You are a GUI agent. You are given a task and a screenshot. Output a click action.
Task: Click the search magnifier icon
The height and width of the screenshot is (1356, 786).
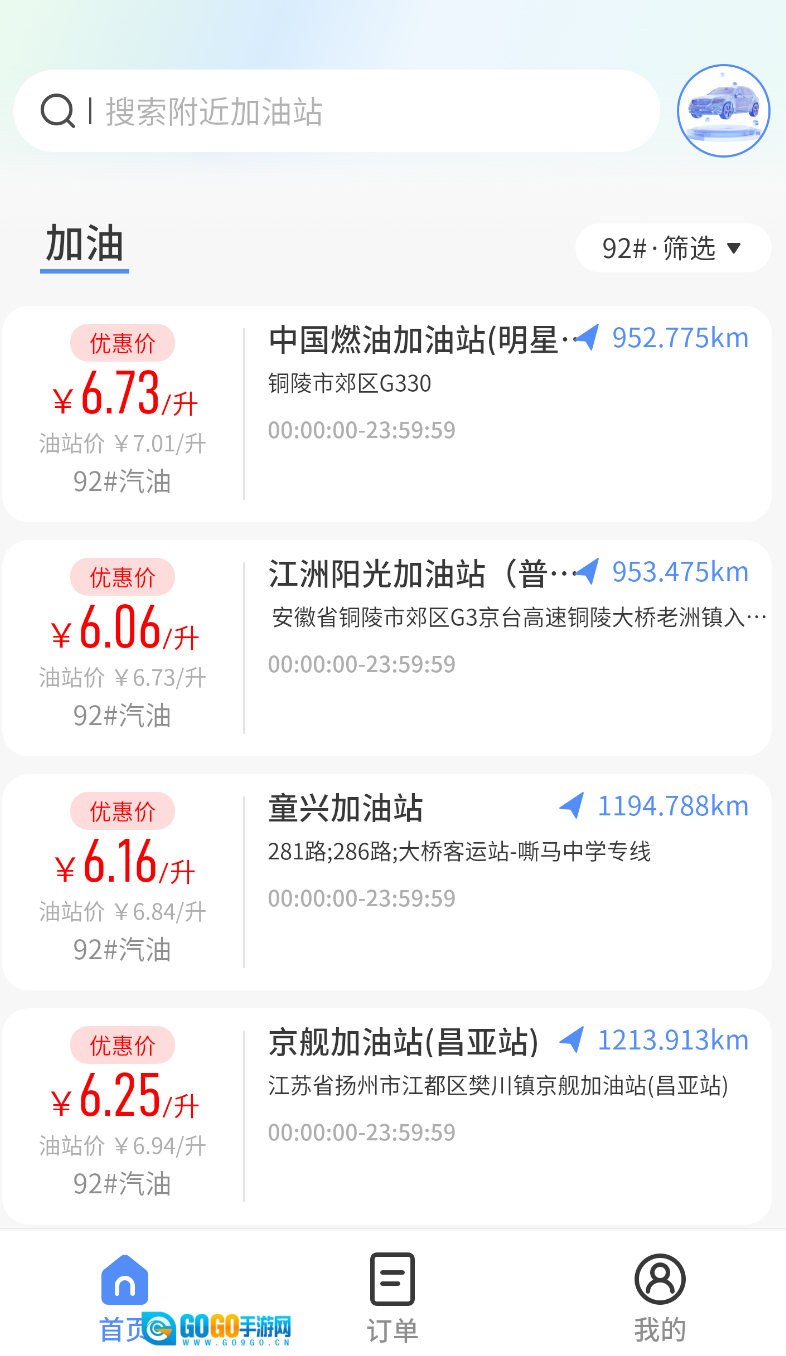[x=56, y=111]
